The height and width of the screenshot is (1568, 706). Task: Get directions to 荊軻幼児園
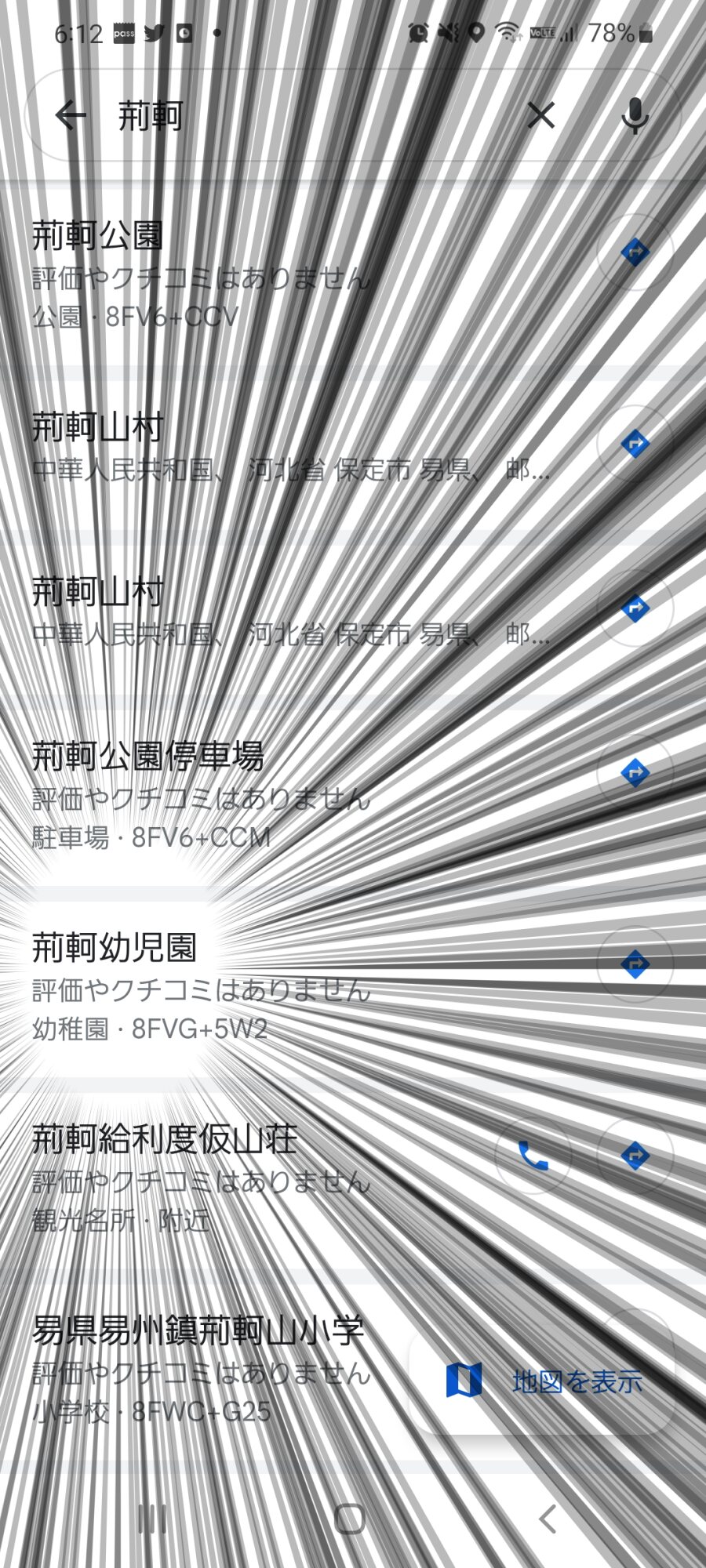[635, 964]
